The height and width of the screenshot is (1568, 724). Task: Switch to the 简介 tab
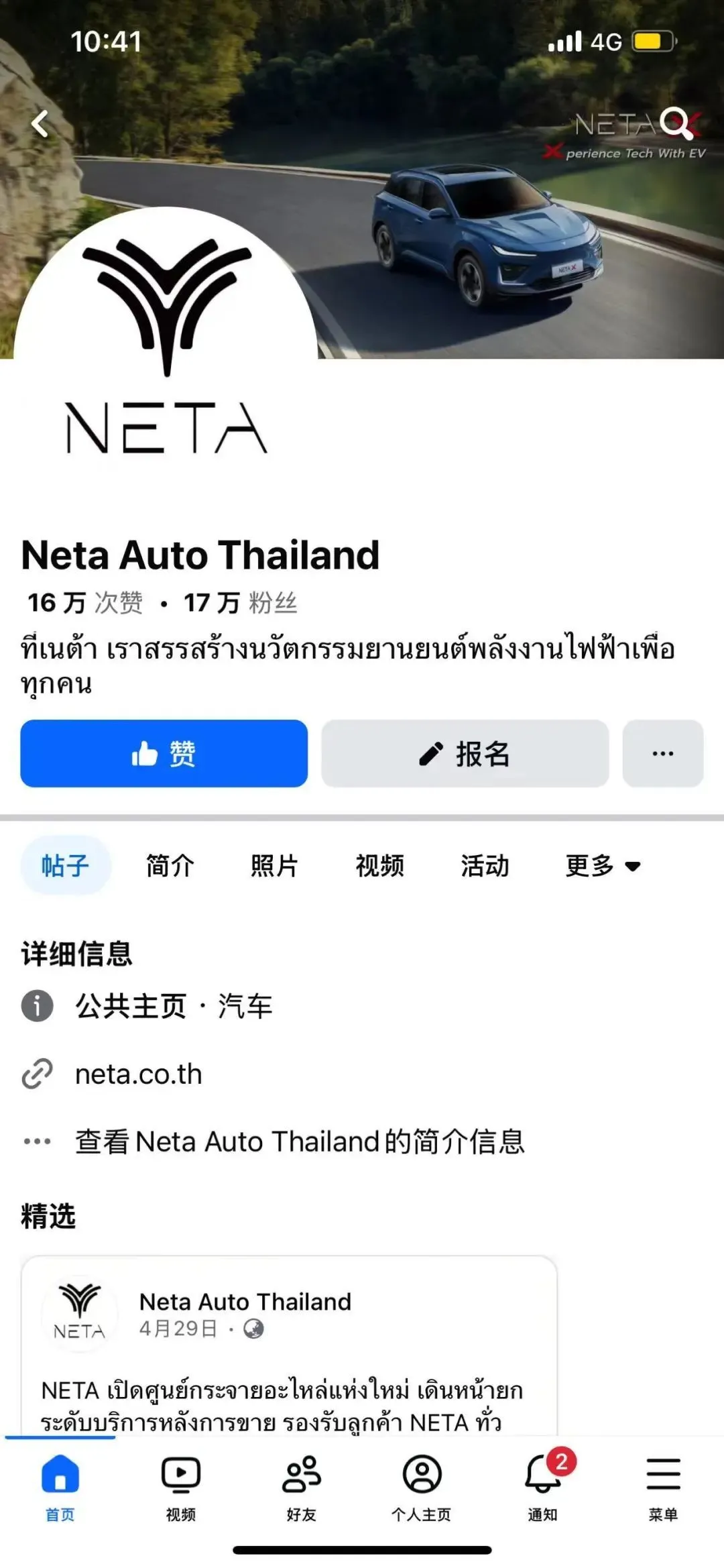(170, 865)
